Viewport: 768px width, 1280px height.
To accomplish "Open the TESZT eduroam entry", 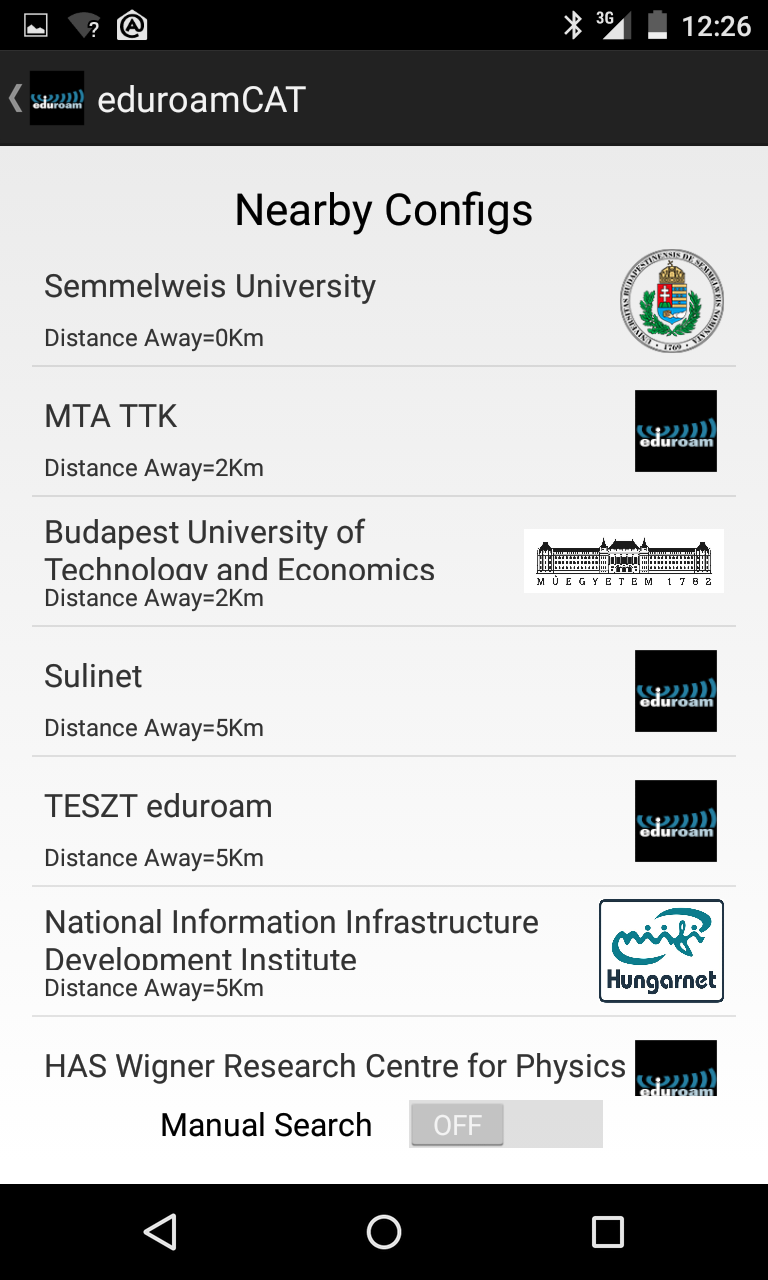I will (x=384, y=821).
